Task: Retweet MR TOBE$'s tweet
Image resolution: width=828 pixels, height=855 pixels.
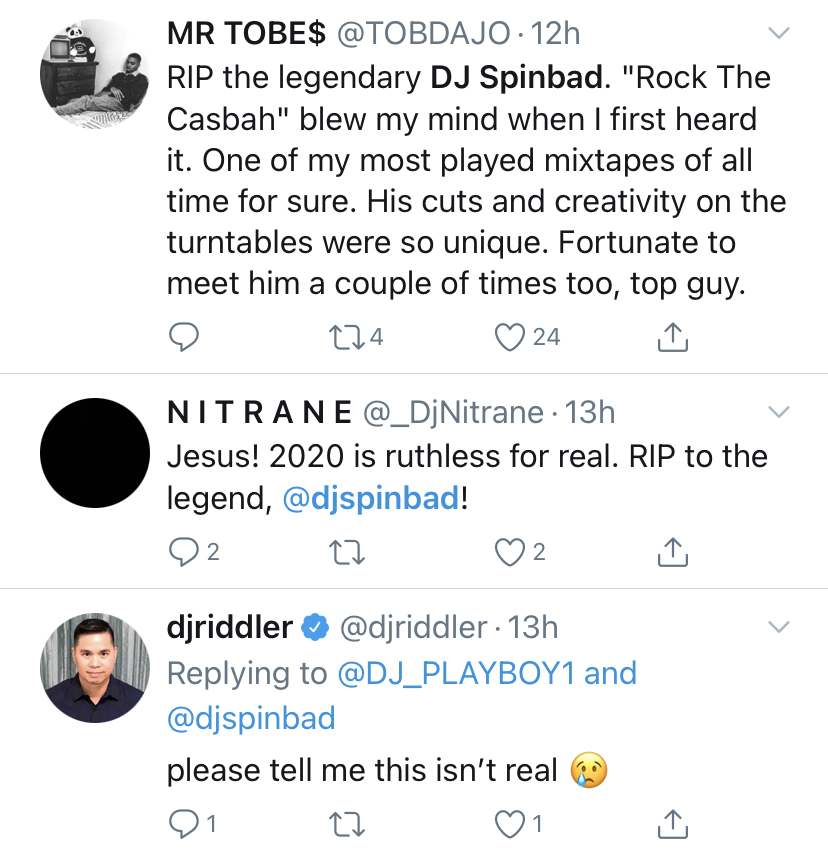Action: [345, 337]
